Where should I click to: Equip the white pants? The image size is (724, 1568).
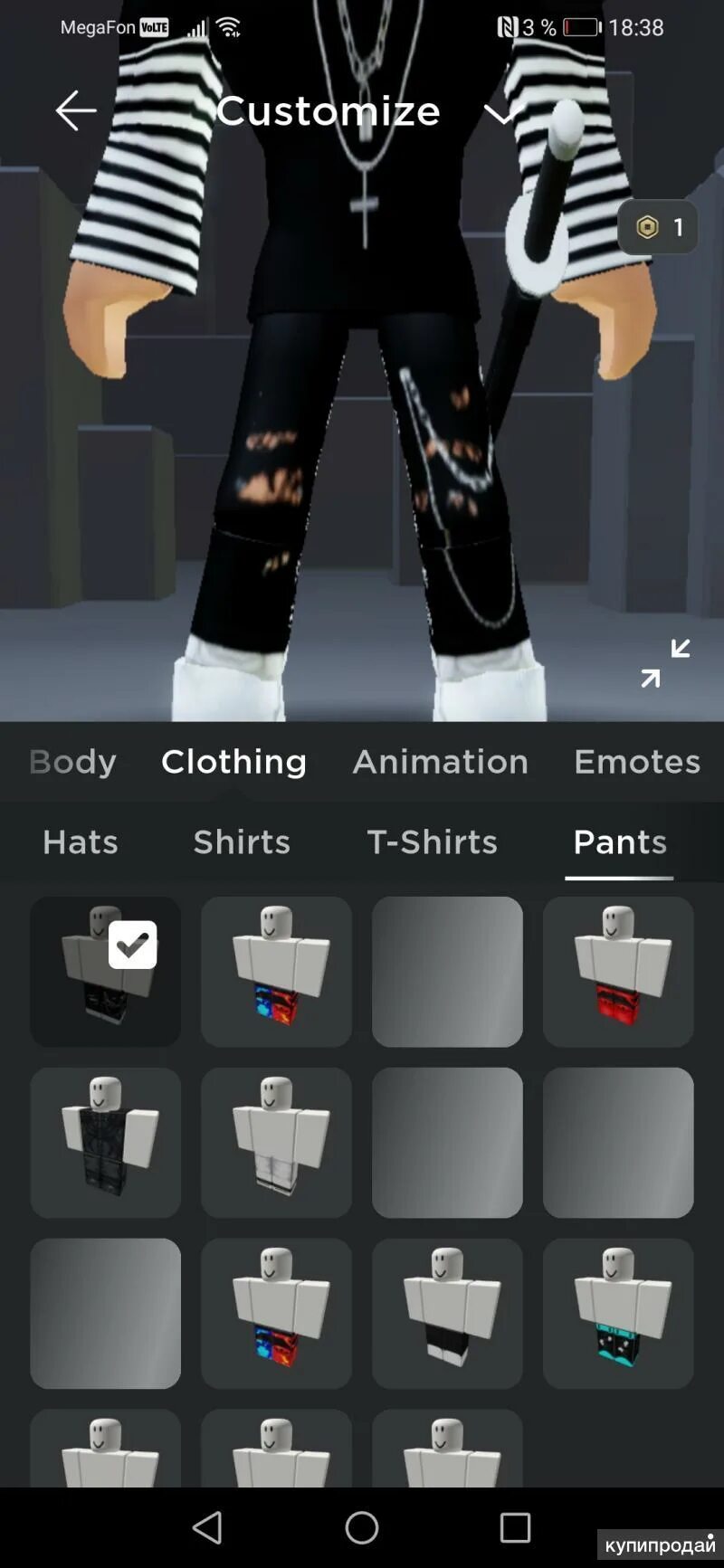click(x=276, y=1143)
